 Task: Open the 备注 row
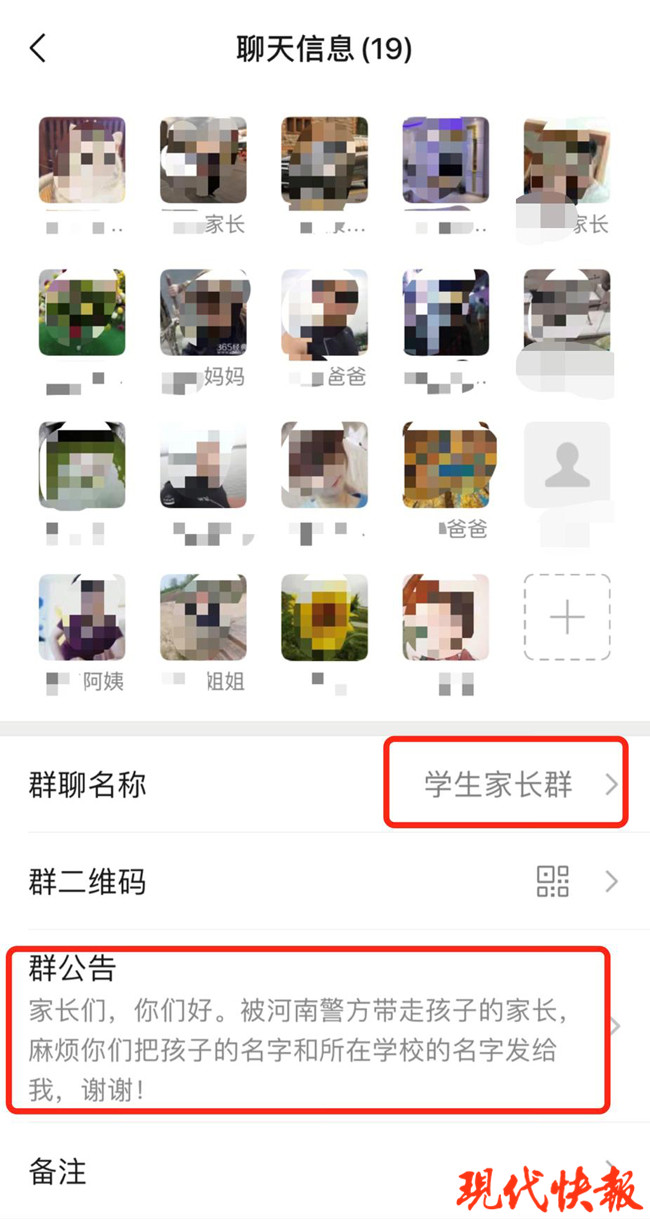pyautogui.click(x=325, y=1171)
